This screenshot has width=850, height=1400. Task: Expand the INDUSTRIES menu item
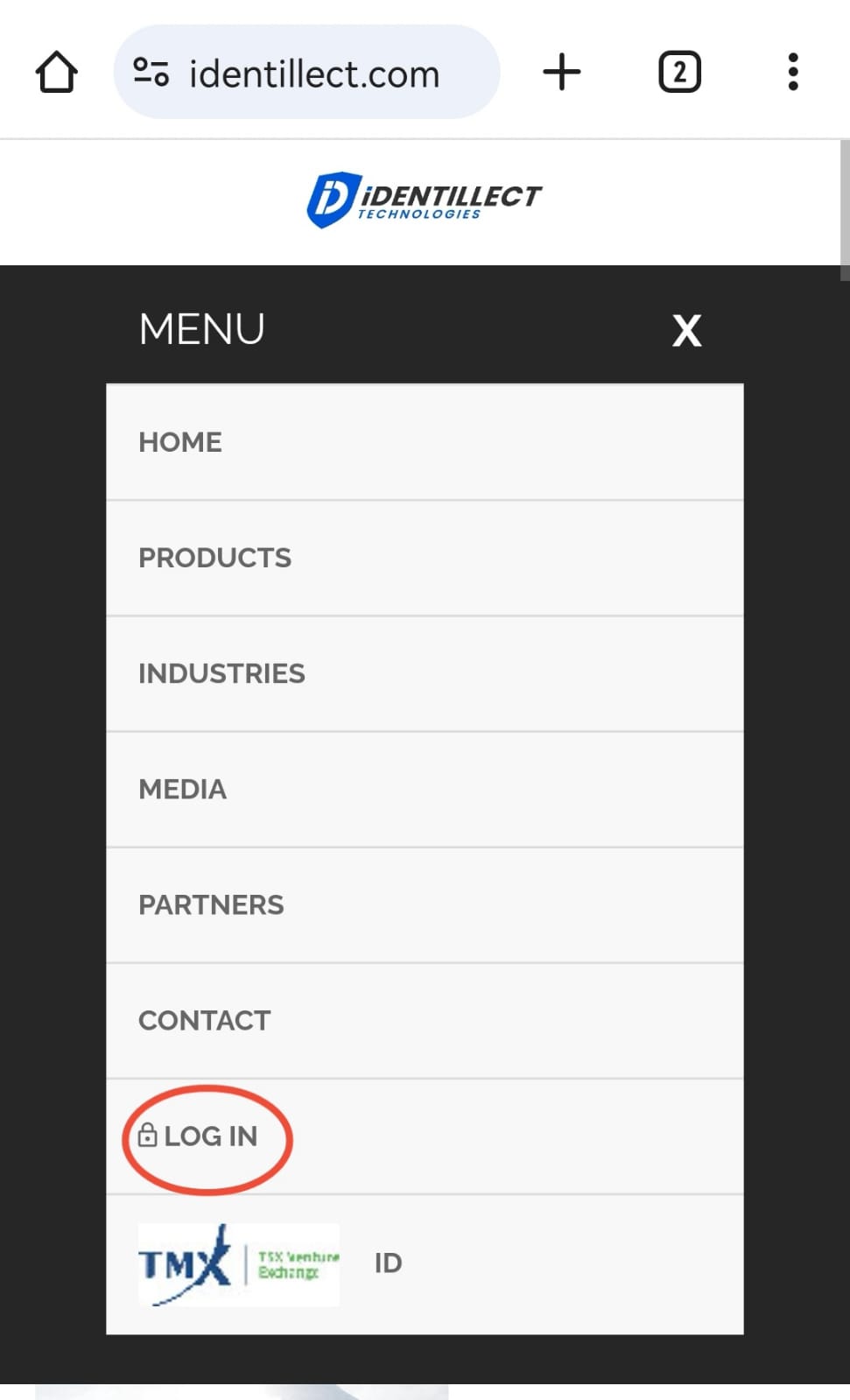(x=221, y=673)
